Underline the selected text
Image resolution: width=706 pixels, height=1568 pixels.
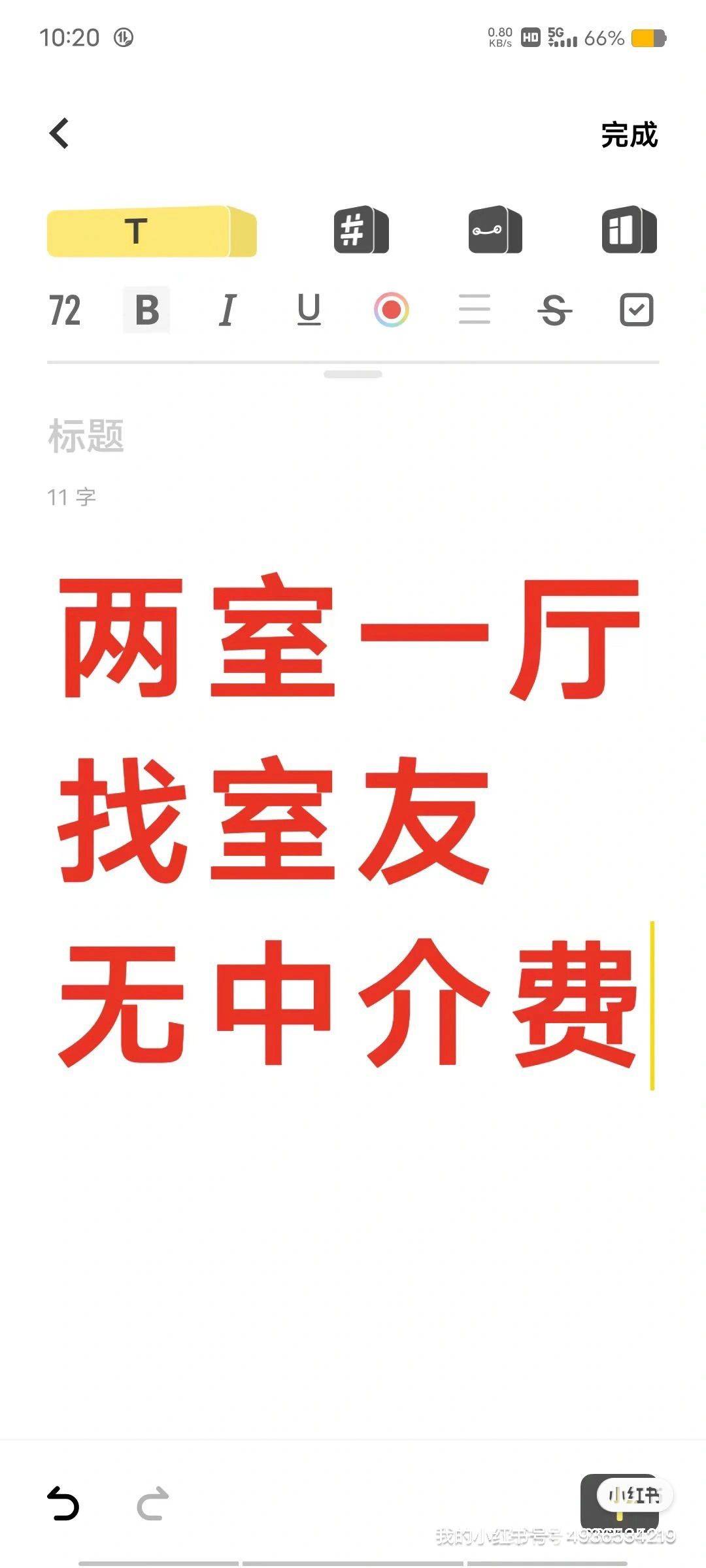pyautogui.click(x=309, y=310)
